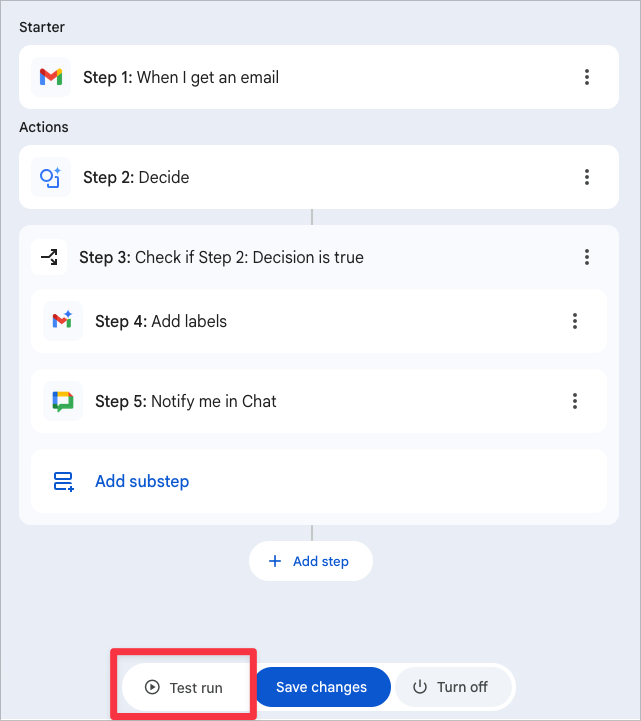Open overflow menu for Step 4 Add labels
The width and height of the screenshot is (641, 721).
(x=575, y=321)
